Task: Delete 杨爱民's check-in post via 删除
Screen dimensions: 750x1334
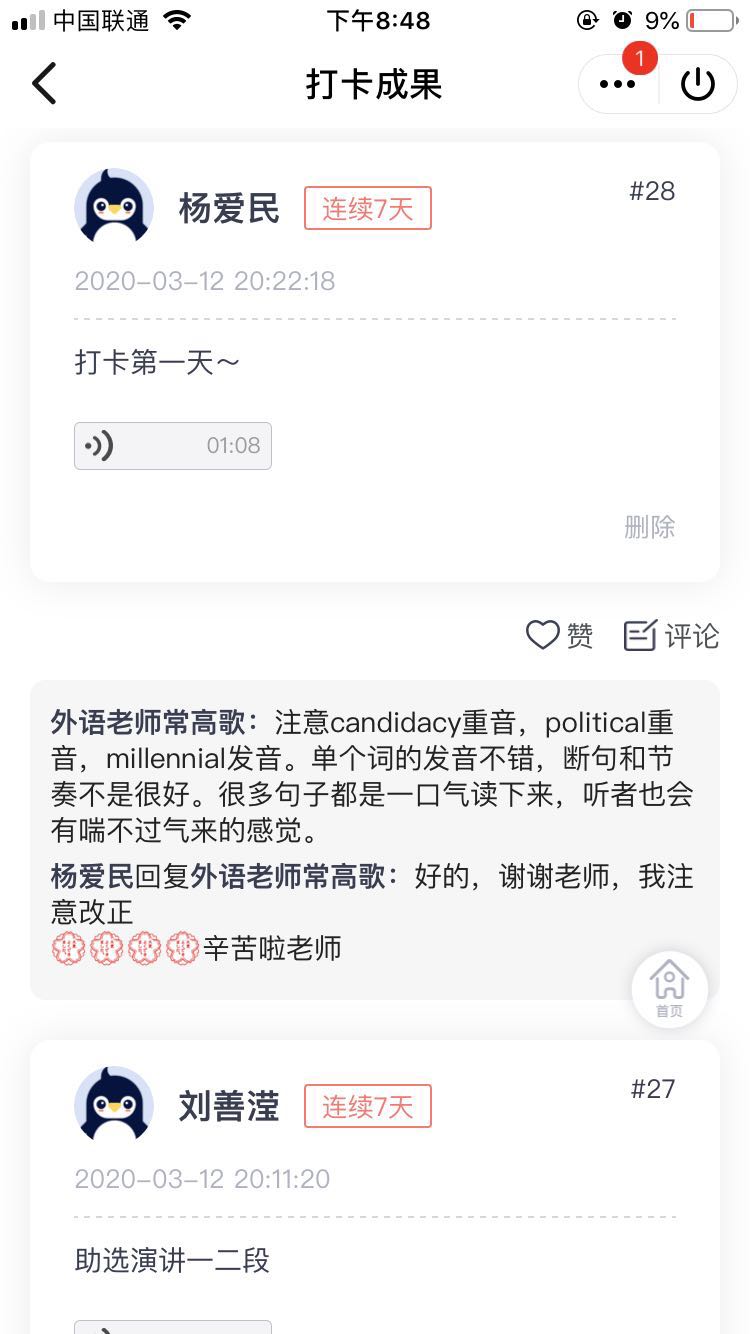Action: pyautogui.click(x=649, y=527)
